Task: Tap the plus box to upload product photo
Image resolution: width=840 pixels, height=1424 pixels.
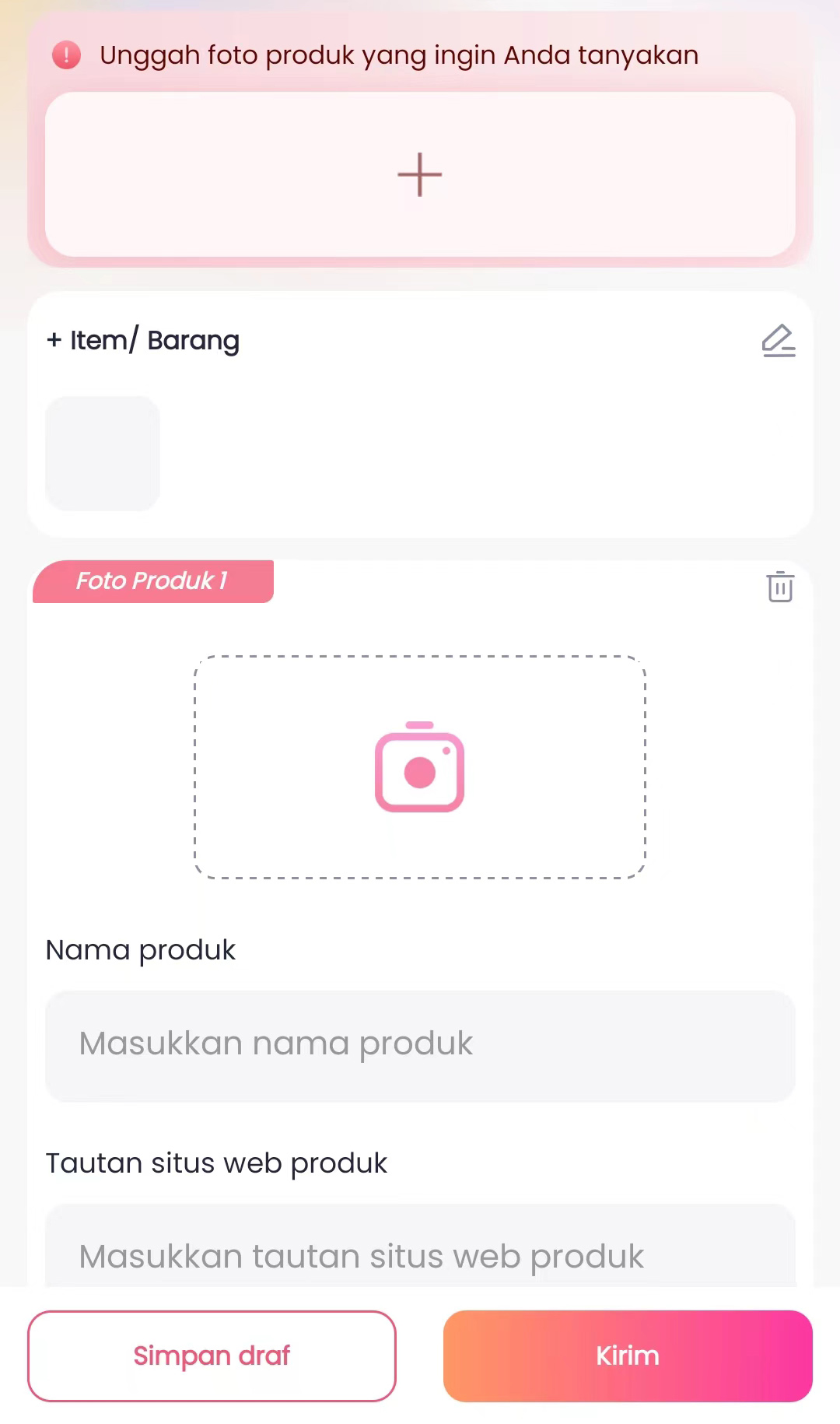Action: (420, 174)
